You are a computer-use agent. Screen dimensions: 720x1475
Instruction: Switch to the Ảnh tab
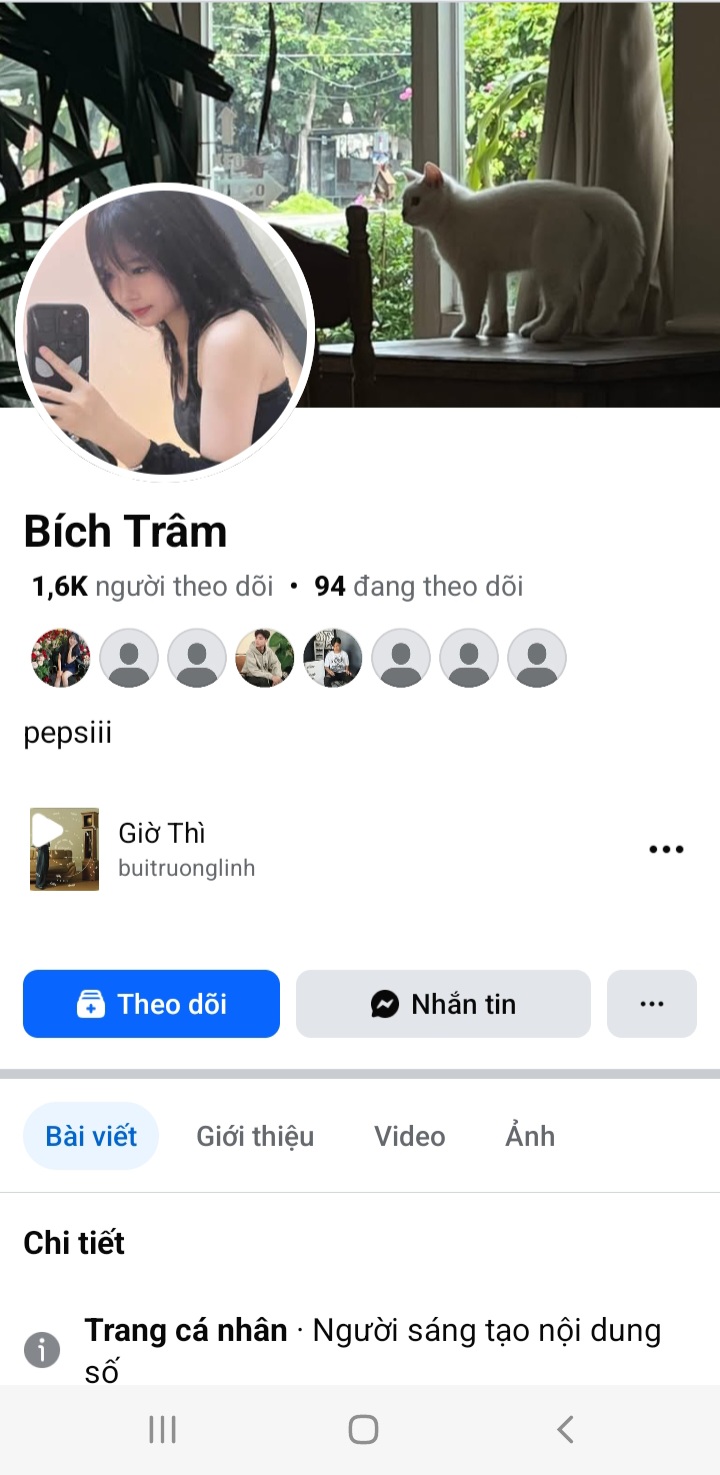(x=530, y=1136)
